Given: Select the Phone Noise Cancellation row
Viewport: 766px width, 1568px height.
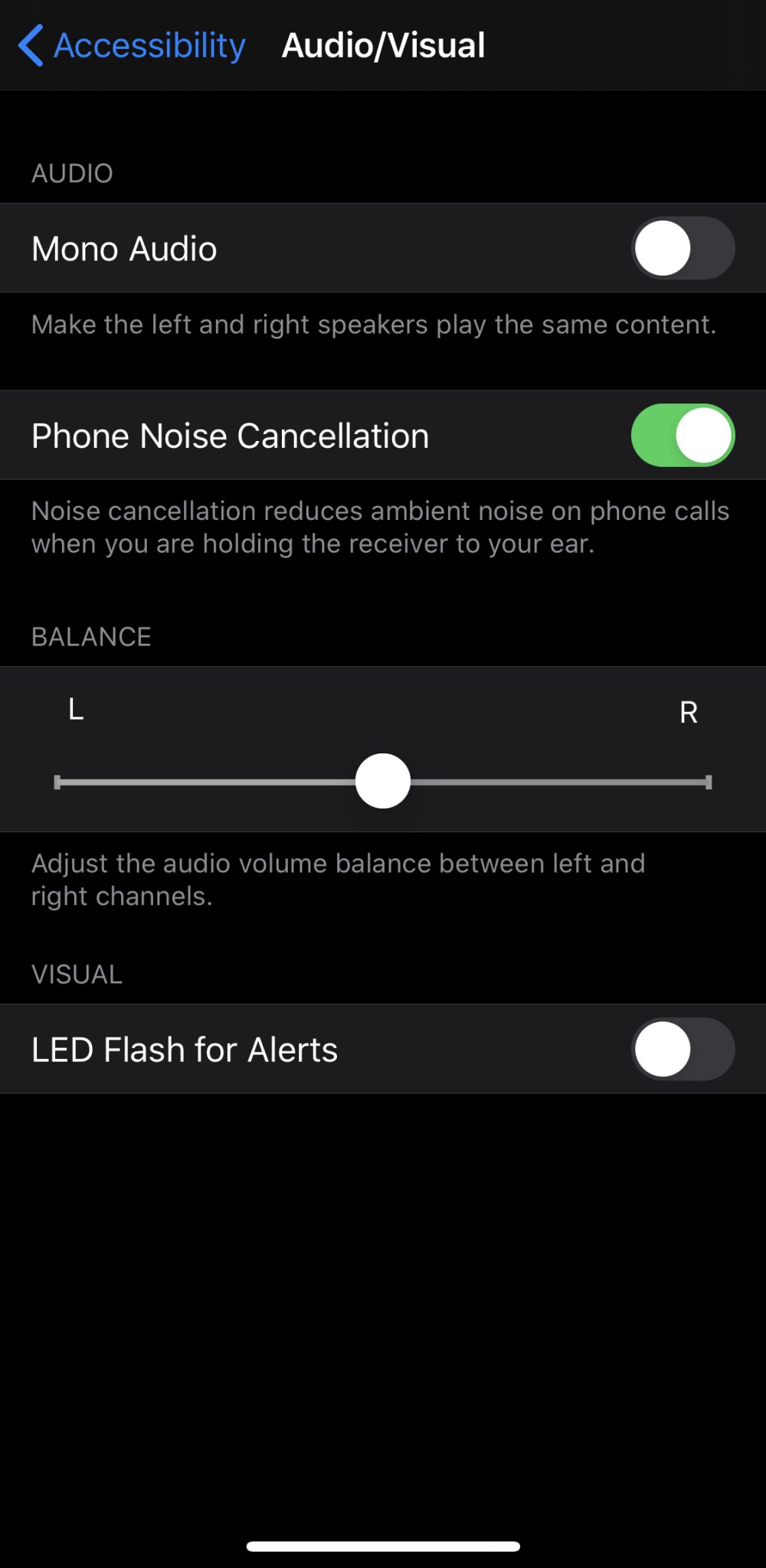Looking at the screenshot, I should coord(230,434).
